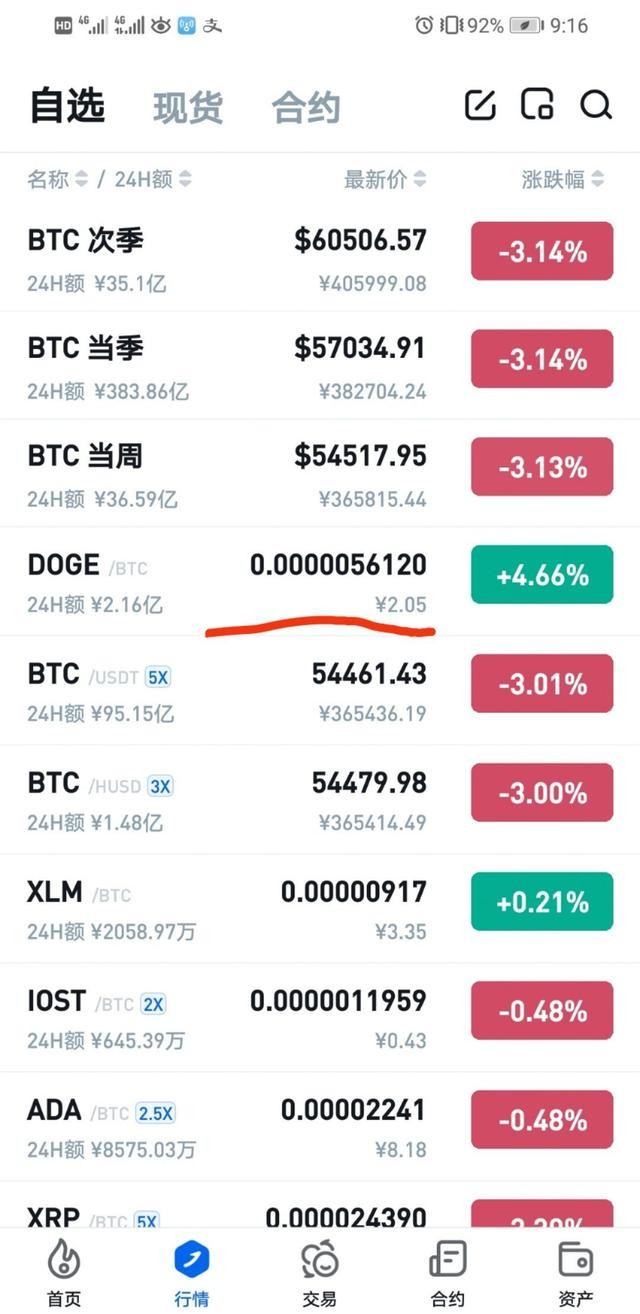
Task: Open the search magnifier icon
Action: tap(596, 105)
